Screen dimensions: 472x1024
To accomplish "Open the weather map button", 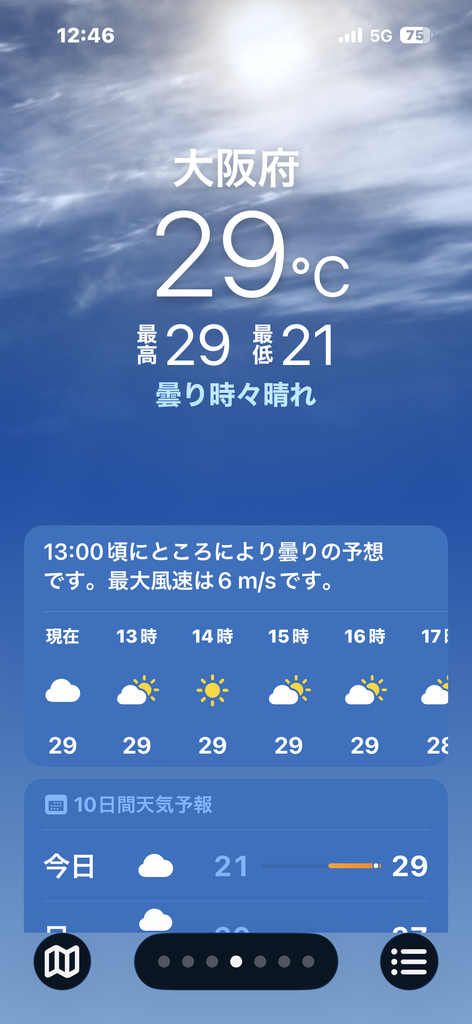I will pos(62,961).
